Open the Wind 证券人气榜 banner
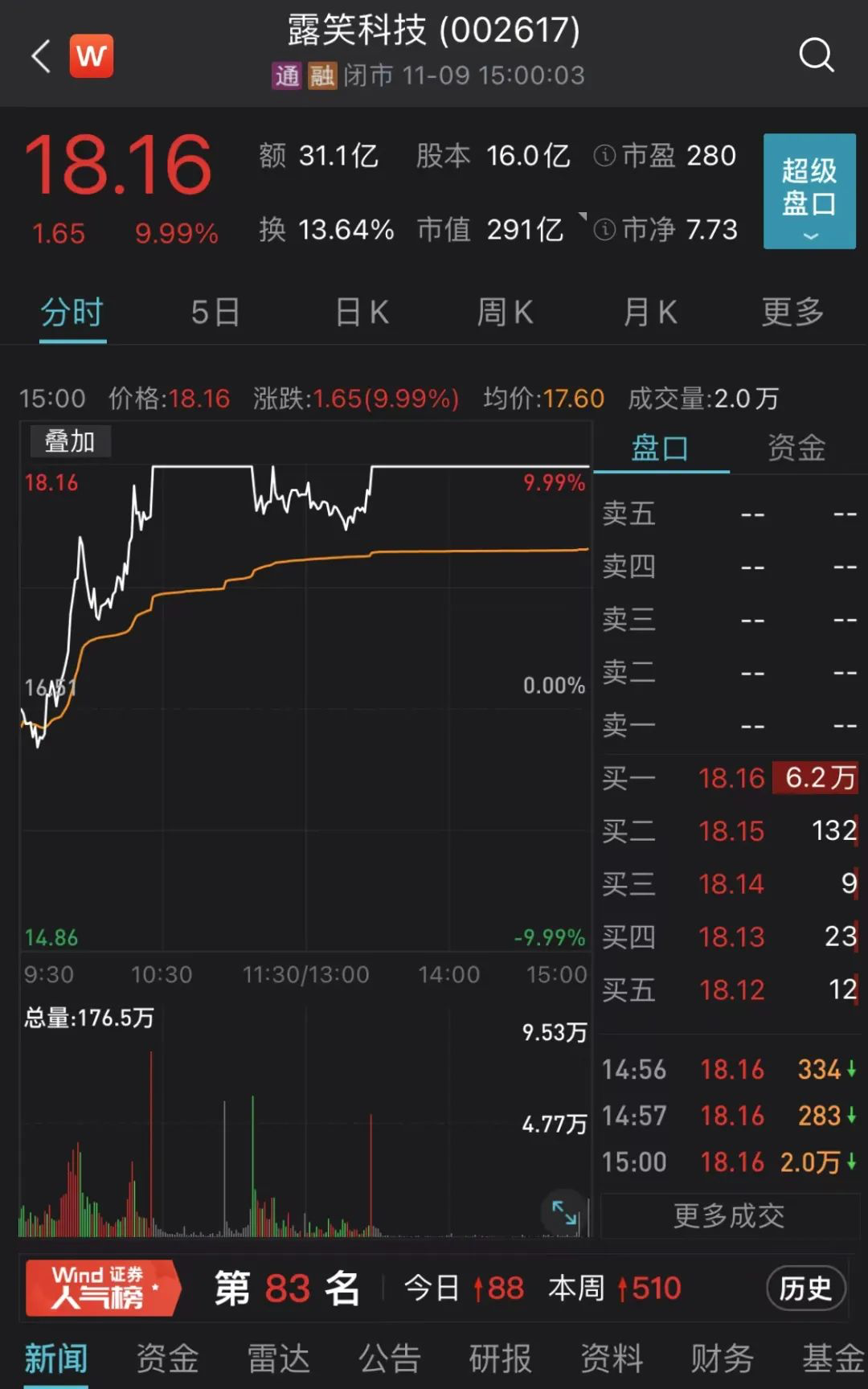This screenshot has width=868, height=1389. (x=101, y=1288)
